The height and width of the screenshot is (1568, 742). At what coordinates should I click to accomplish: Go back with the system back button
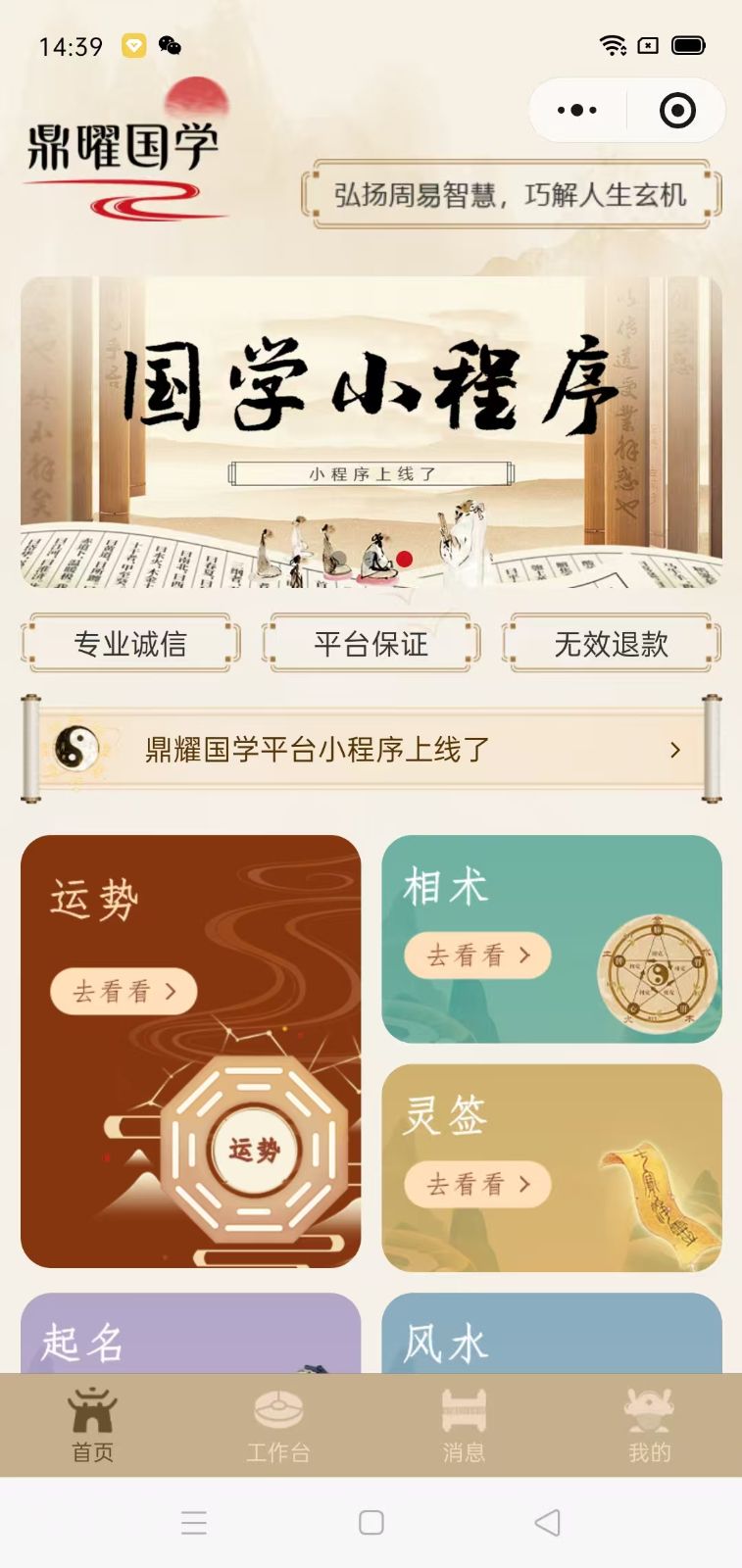547,1522
